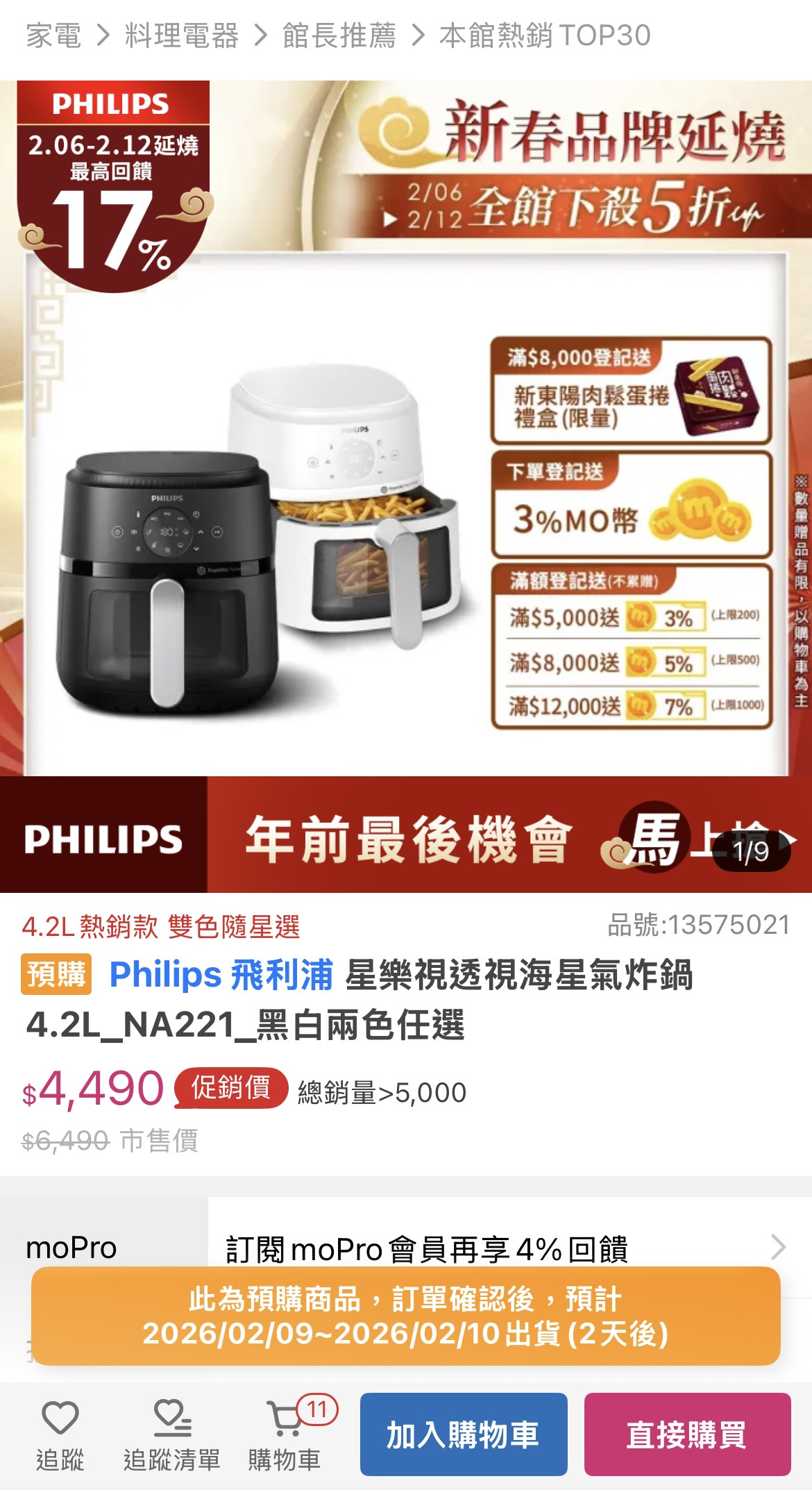Buy now with 直接購買
Image resolution: width=812 pixels, height=1490 pixels.
pyautogui.click(x=687, y=1434)
